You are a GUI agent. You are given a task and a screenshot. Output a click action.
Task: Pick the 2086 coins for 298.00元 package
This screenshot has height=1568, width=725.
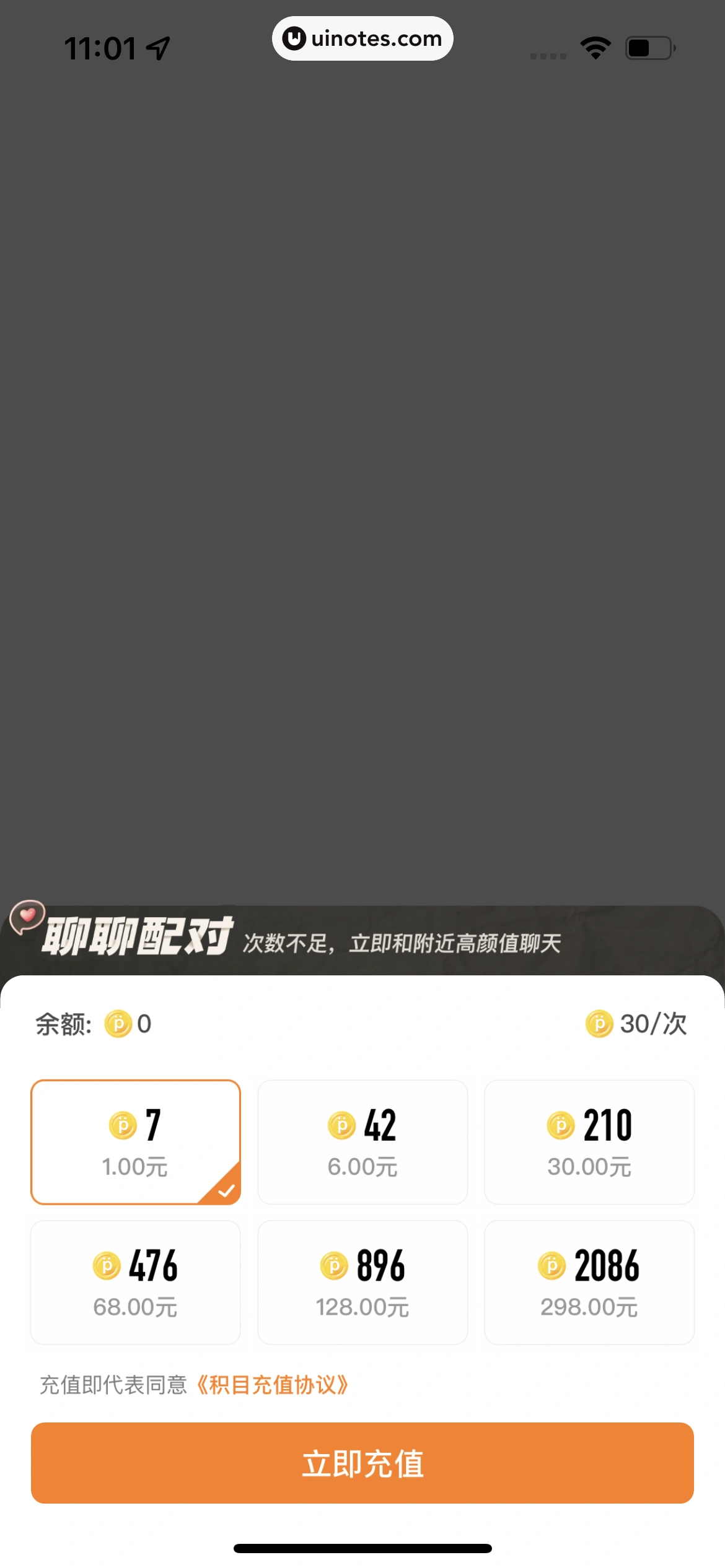pos(589,1282)
